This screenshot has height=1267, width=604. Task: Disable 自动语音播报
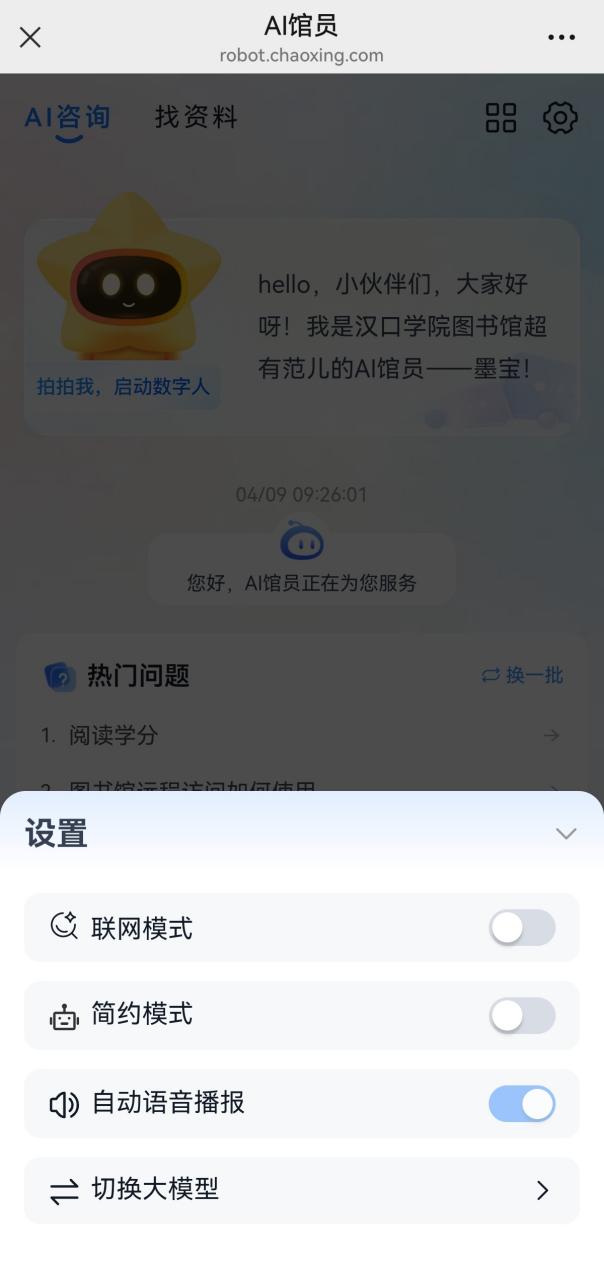(x=521, y=1104)
